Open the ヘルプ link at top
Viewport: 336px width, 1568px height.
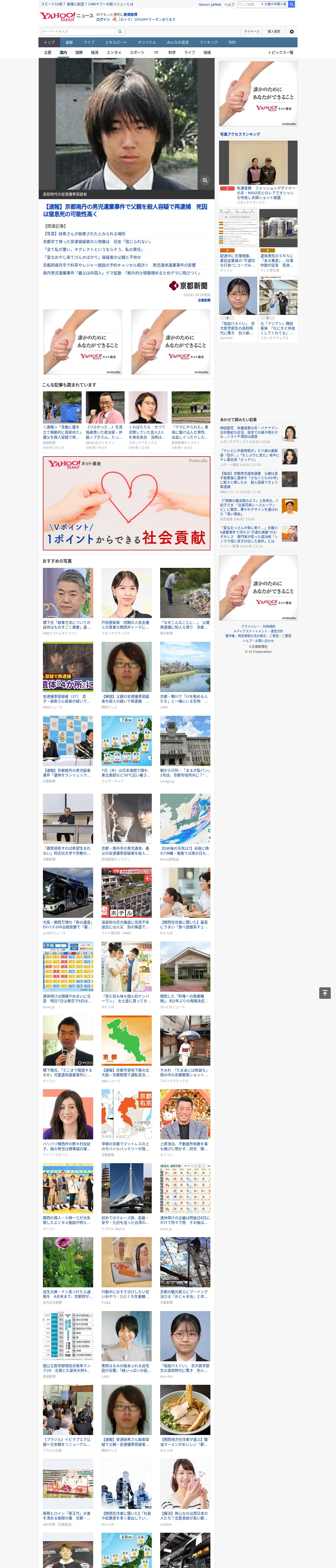(x=229, y=4)
